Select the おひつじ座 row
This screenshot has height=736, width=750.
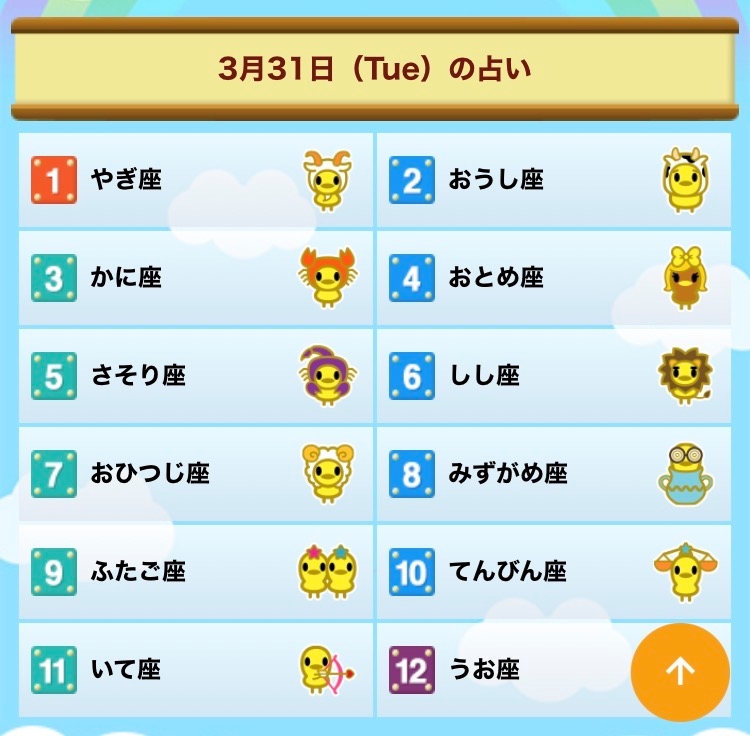tap(195, 473)
